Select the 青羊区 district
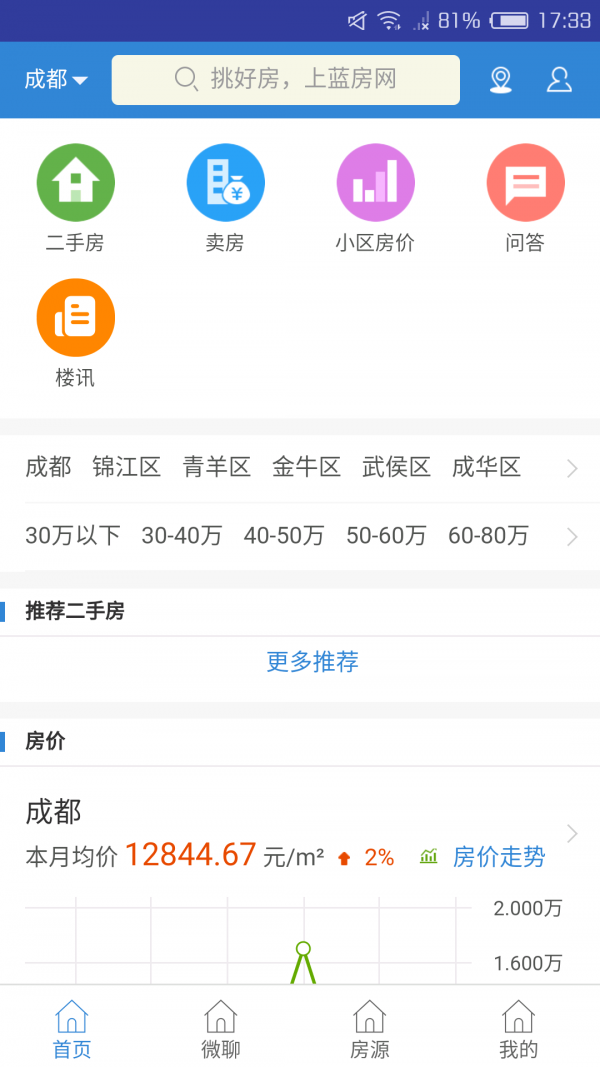 tap(217, 467)
